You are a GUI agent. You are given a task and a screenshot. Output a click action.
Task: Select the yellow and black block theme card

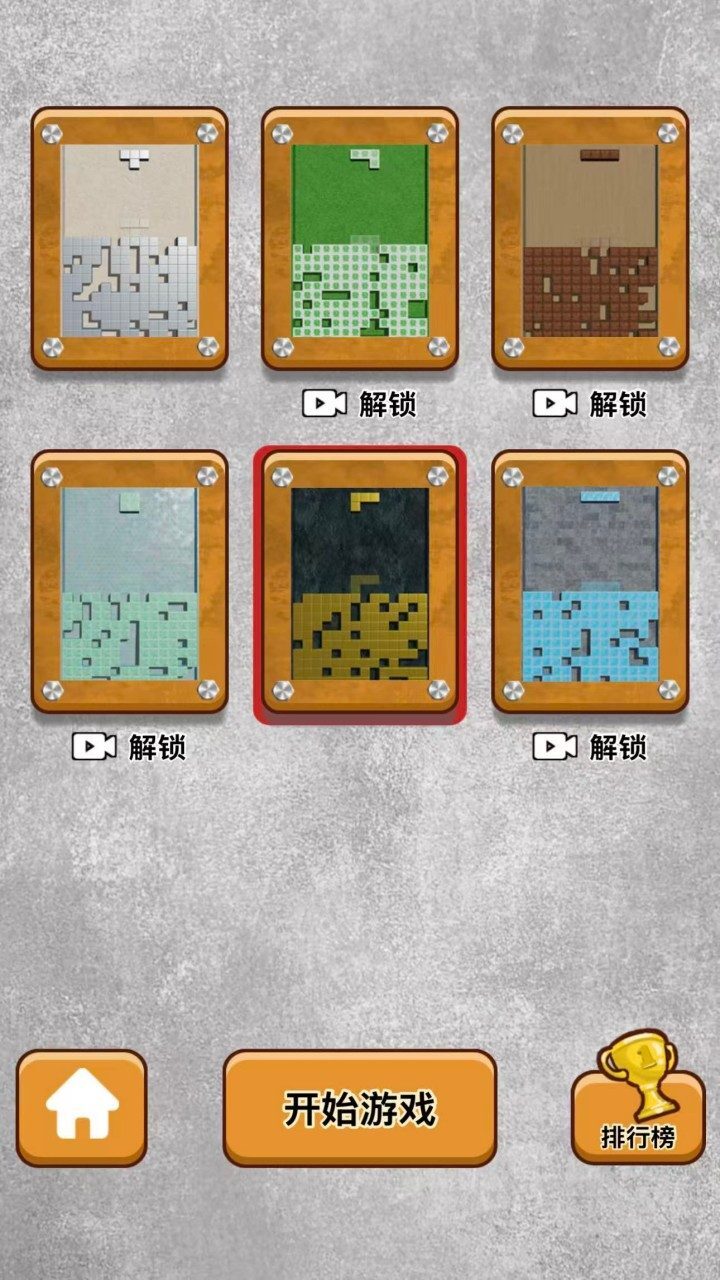(x=360, y=582)
